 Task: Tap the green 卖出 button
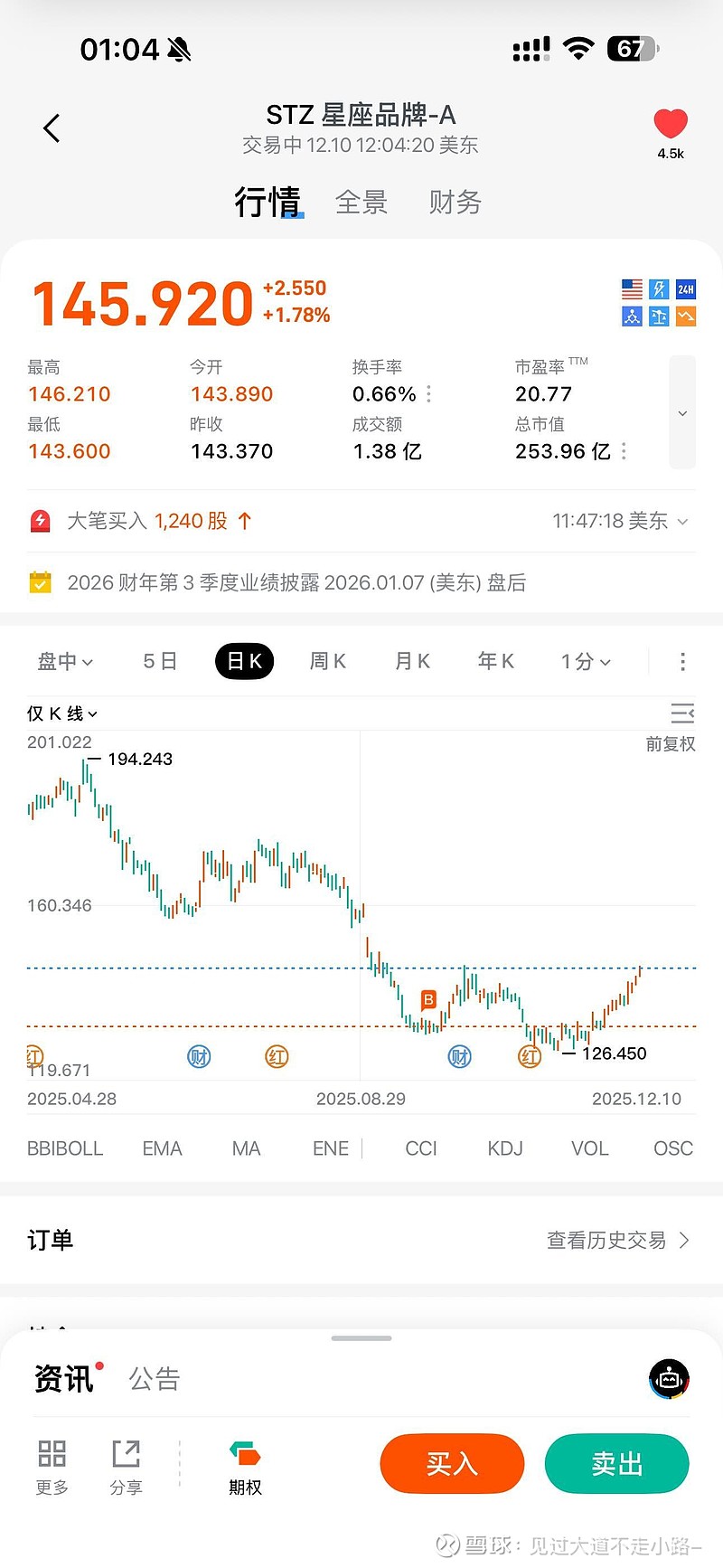pos(616,1463)
